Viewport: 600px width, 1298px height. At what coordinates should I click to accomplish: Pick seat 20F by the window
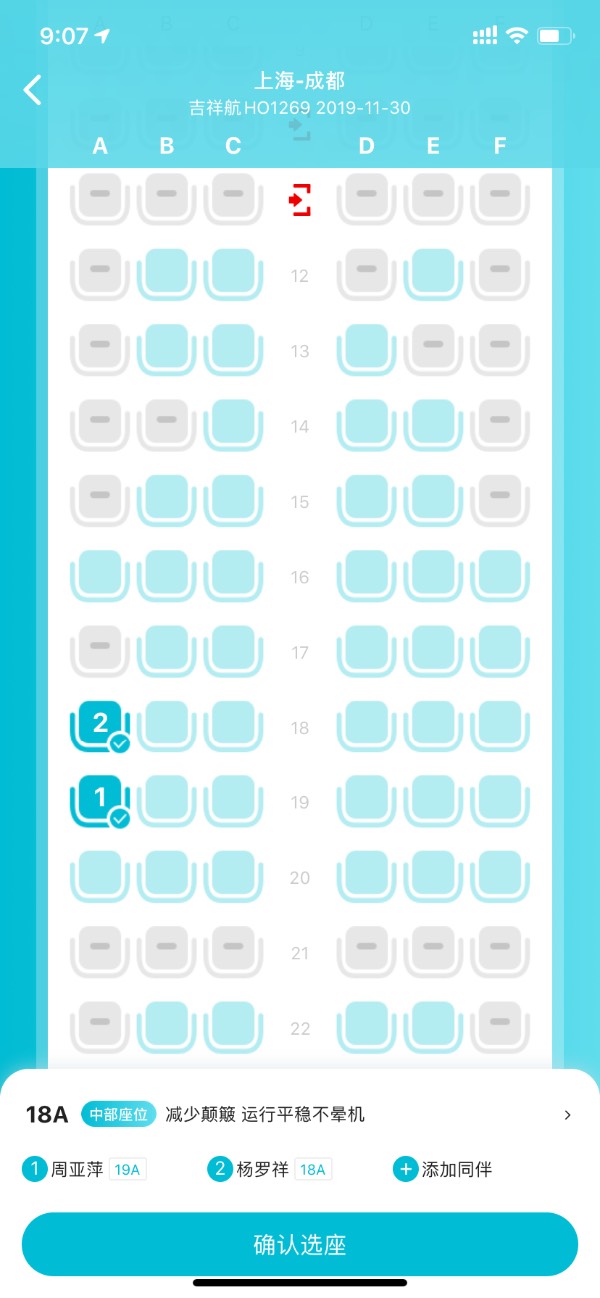pos(500,876)
